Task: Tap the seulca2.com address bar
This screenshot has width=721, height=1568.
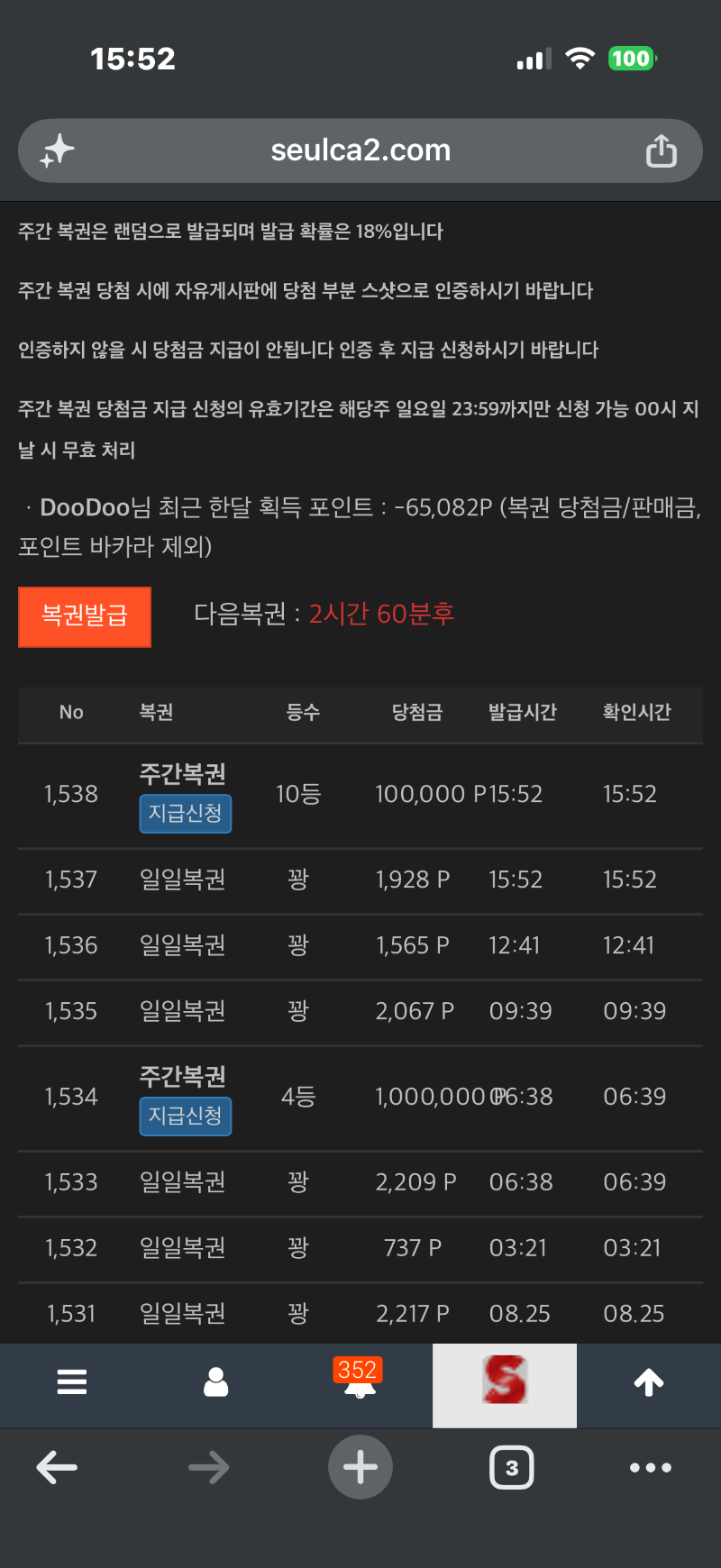Action: 360,150
